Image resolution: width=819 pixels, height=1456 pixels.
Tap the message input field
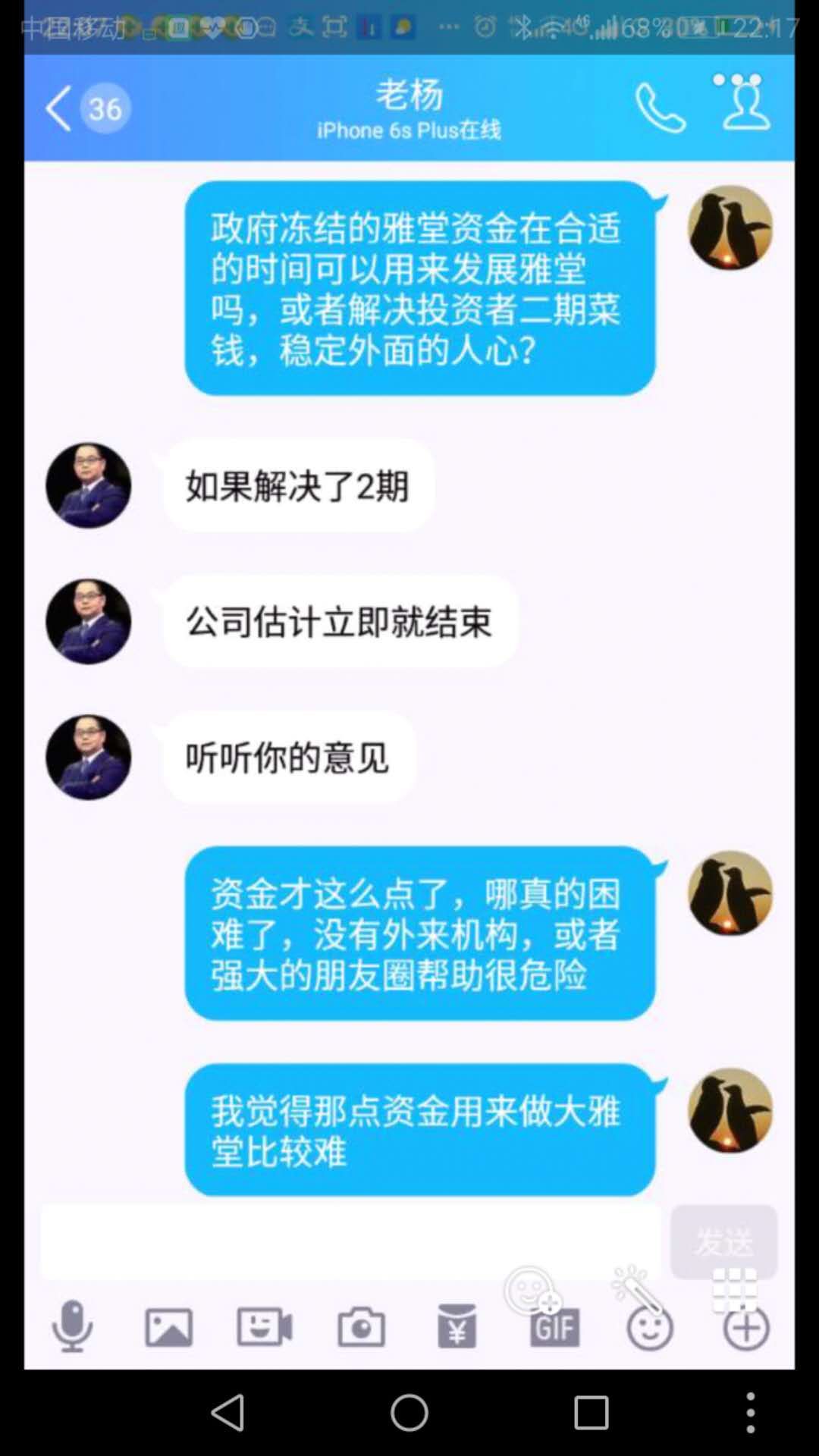(x=349, y=1242)
